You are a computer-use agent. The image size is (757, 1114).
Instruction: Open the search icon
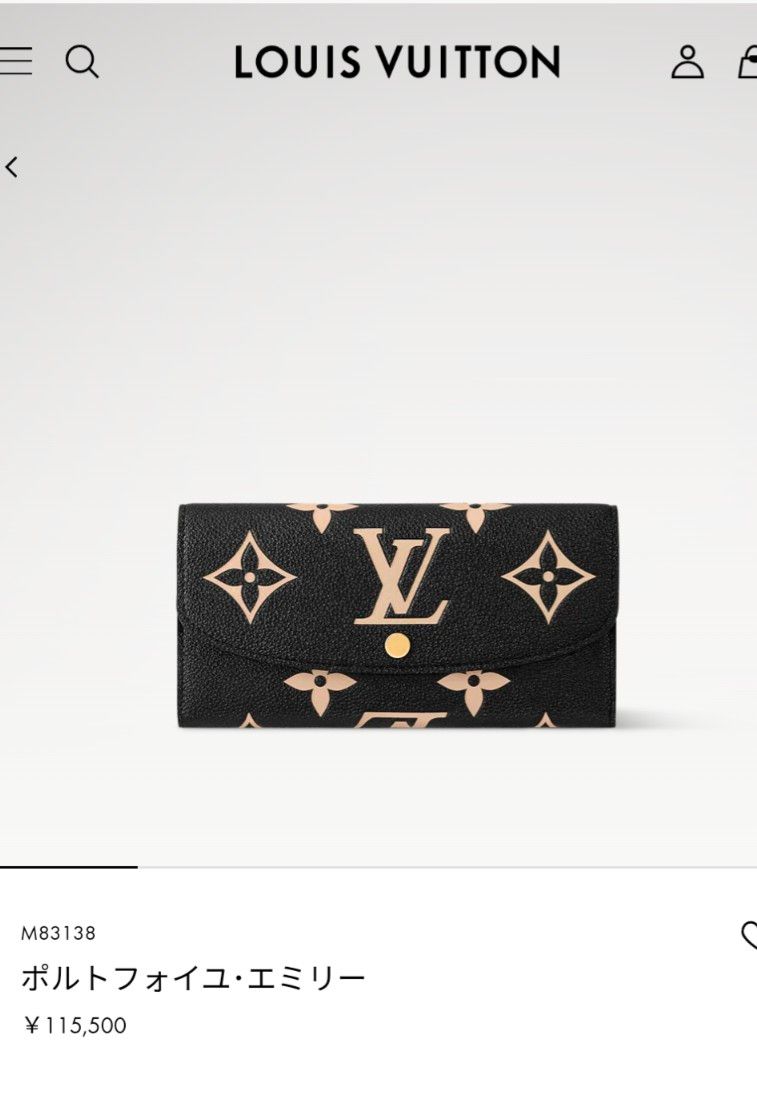82,62
